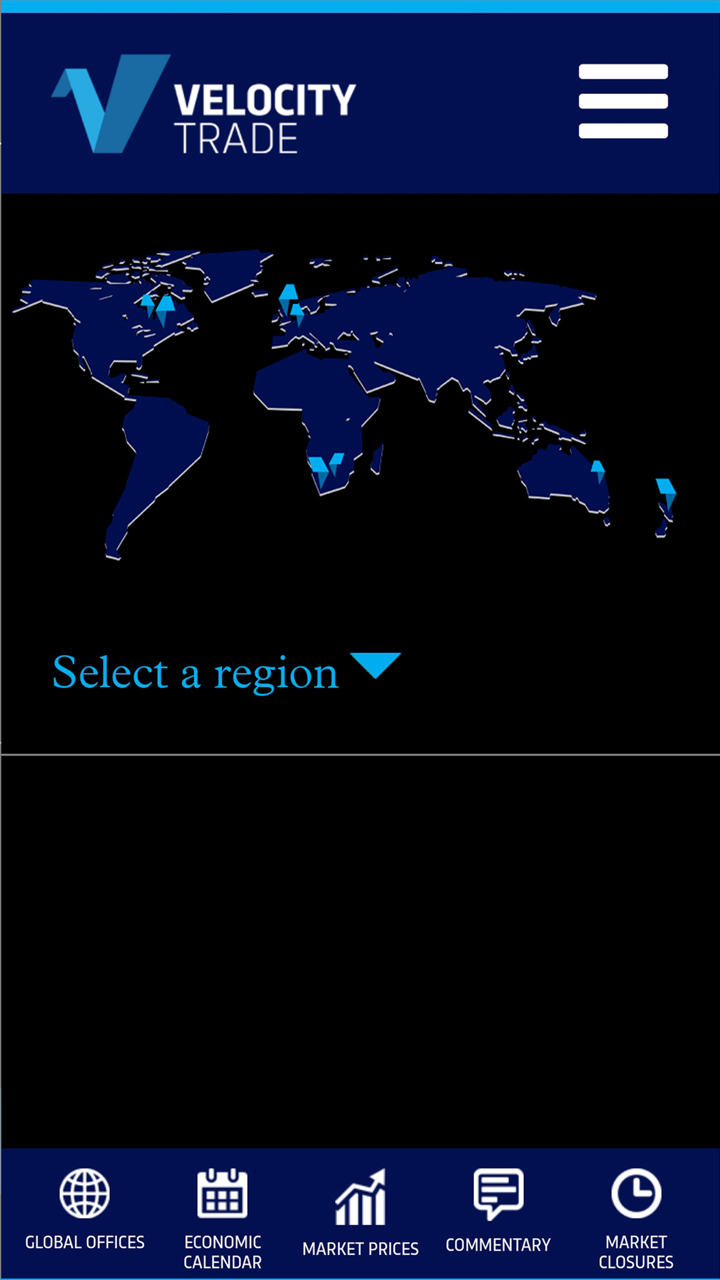Screen dimensions: 720x1280
Task: Click the Velocity Trade logo
Action: tap(200, 105)
